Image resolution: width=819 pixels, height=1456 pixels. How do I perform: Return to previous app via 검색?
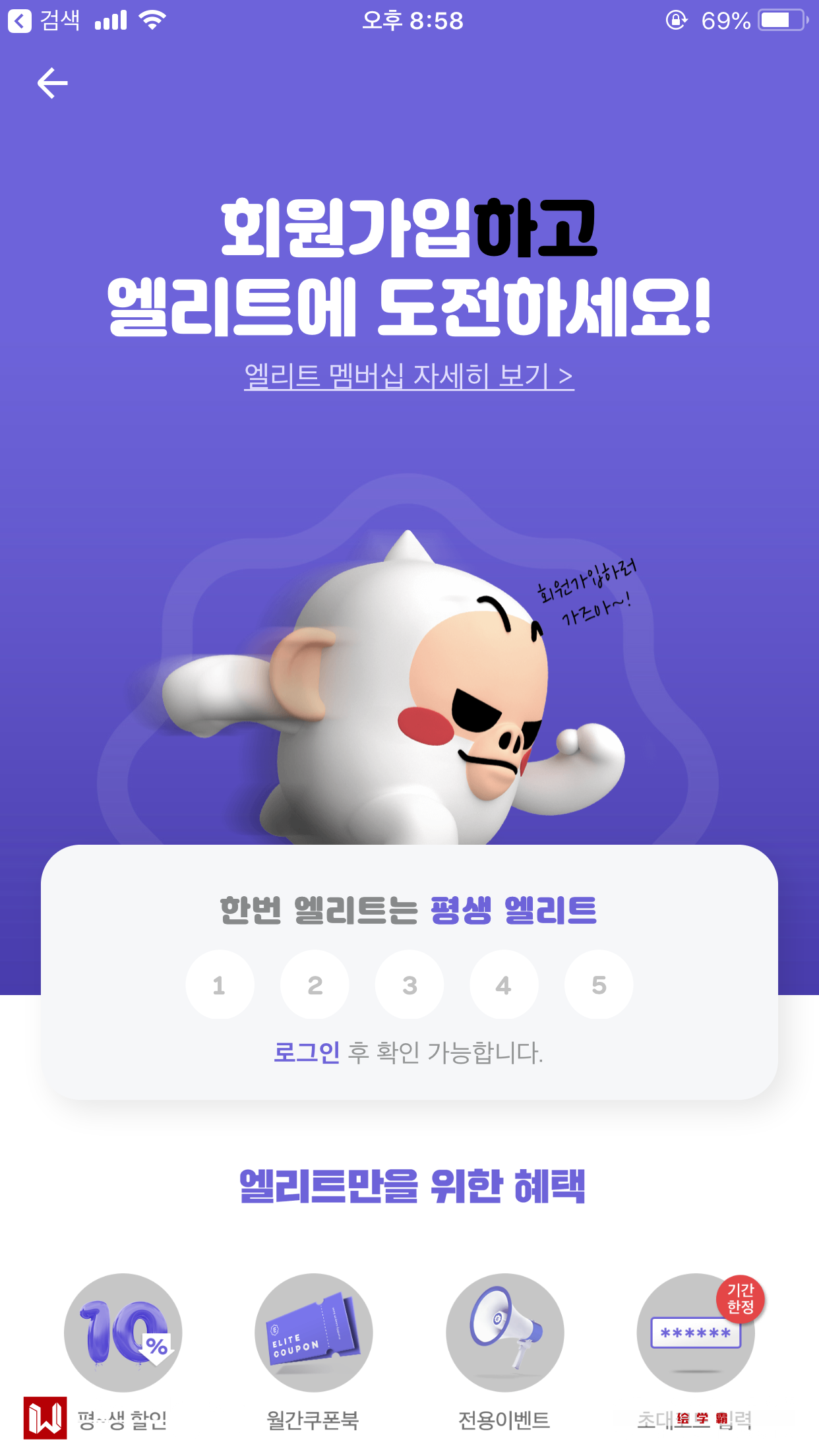coord(45,21)
